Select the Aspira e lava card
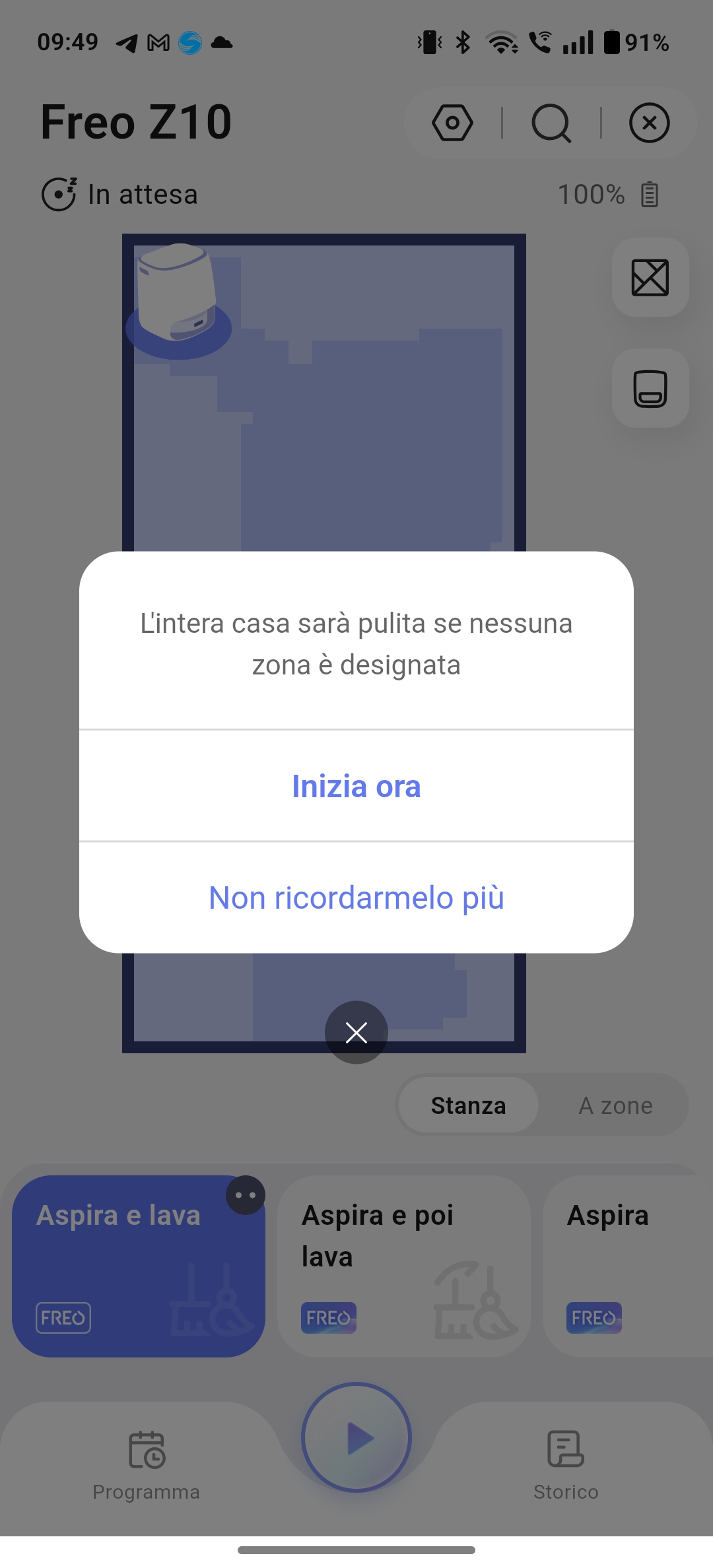The height and width of the screenshot is (1568, 713). (x=139, y=1266)
